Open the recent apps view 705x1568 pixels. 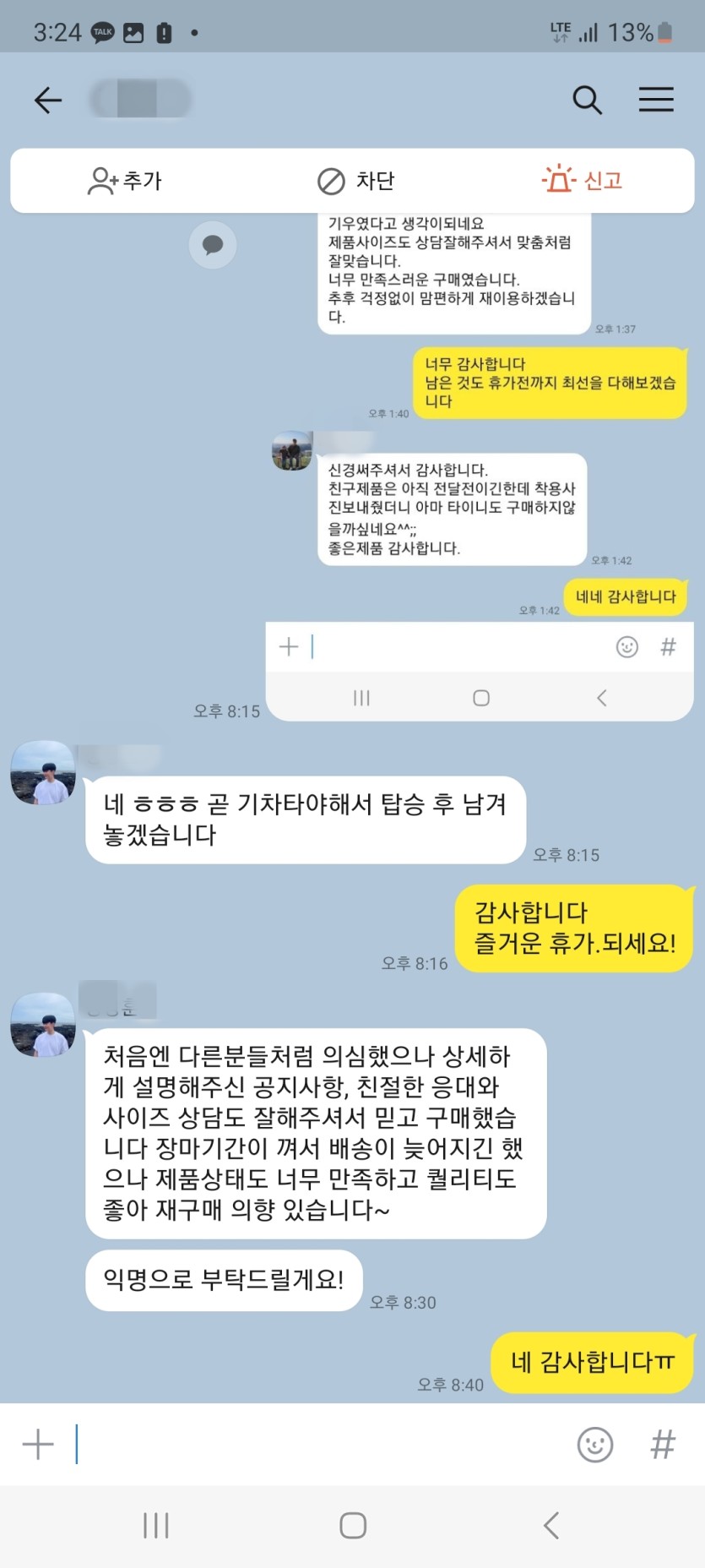156,1525
